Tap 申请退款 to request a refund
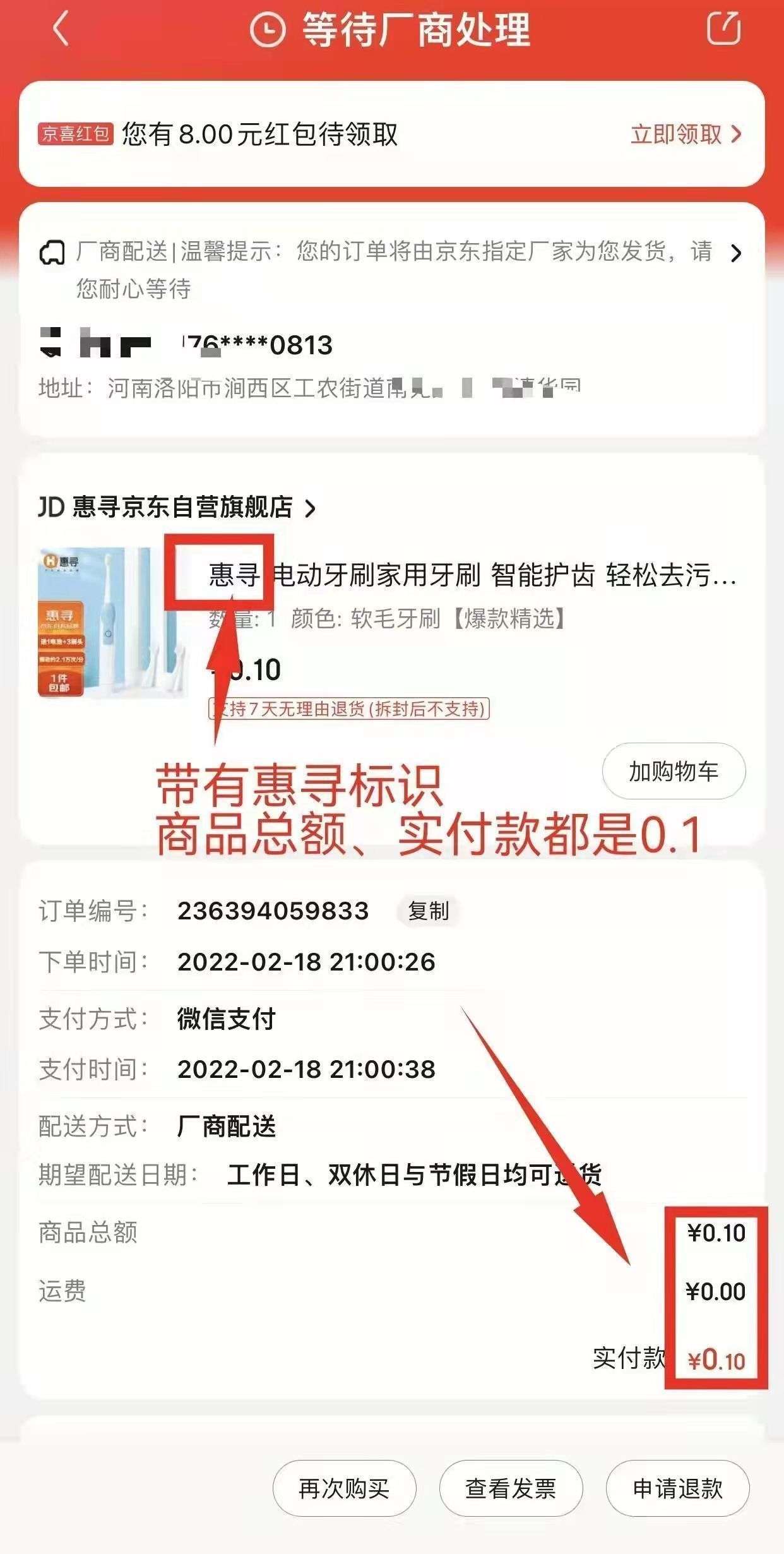Viewport: 784px width, 1554px height. (677, 1488)
